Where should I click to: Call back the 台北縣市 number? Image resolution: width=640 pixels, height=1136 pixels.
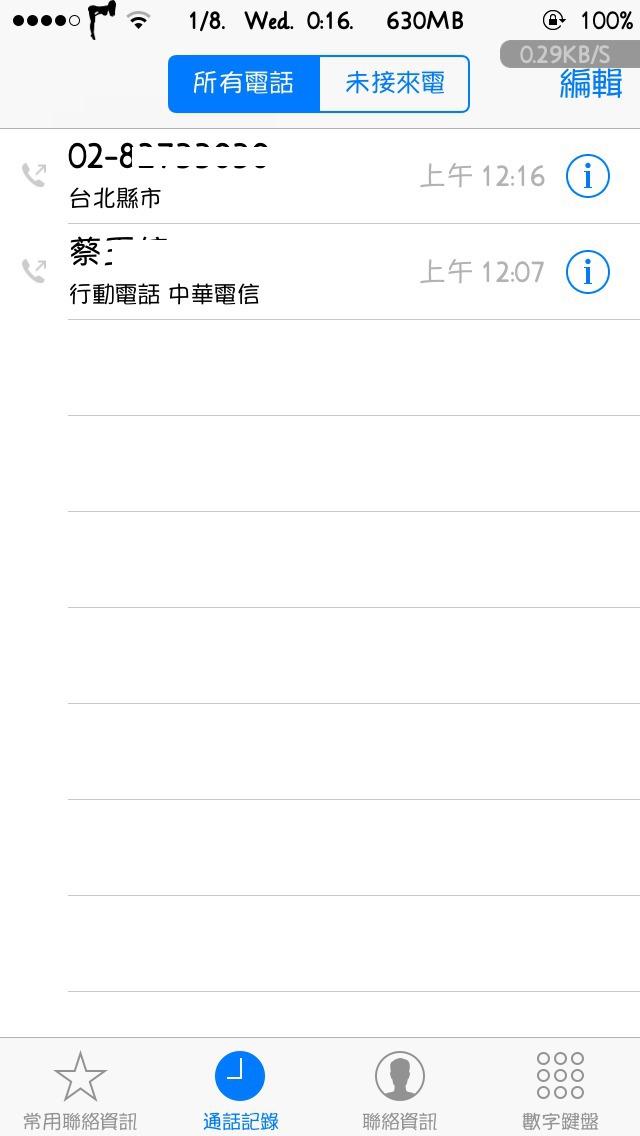coord(320,176)
